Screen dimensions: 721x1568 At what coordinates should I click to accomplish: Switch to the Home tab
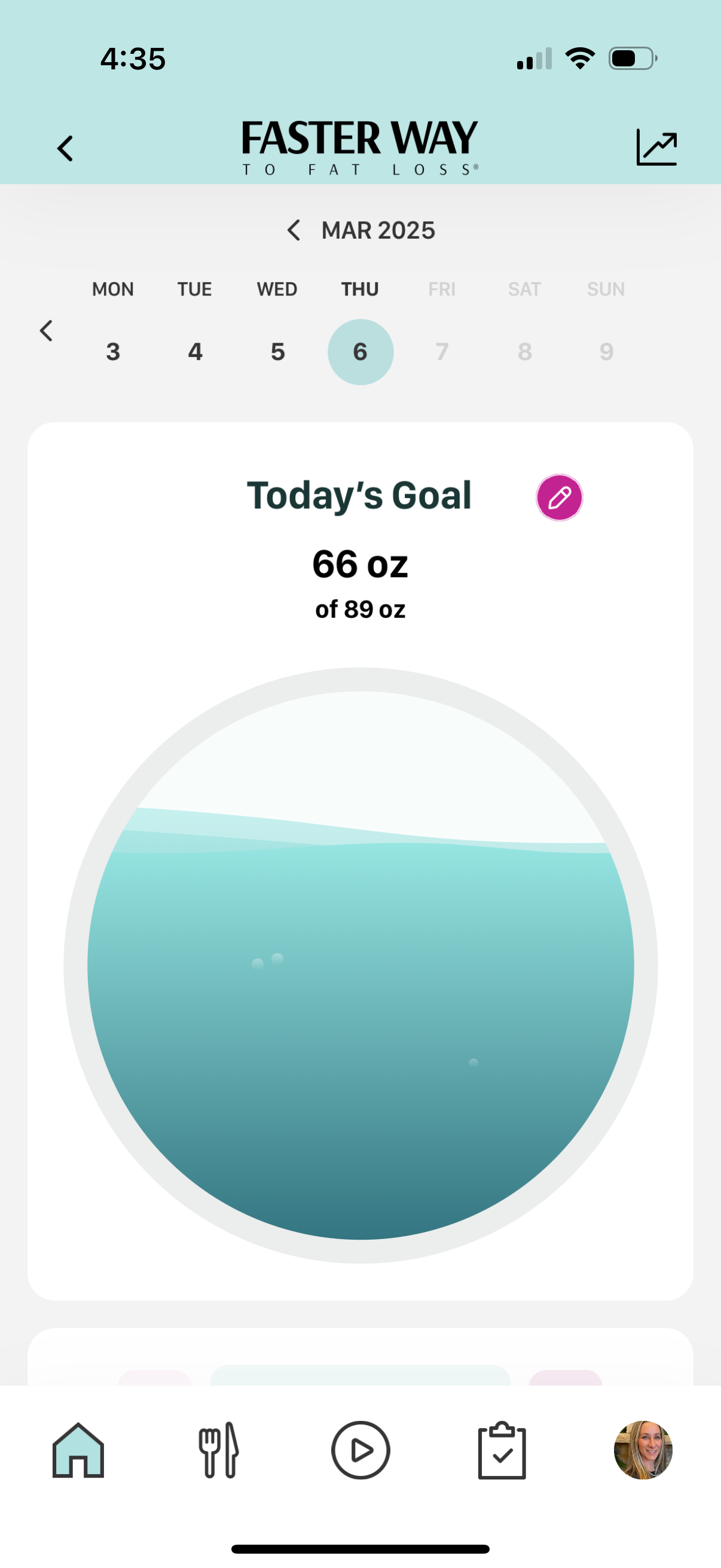pyautogui.click(x=78, y=1451)
